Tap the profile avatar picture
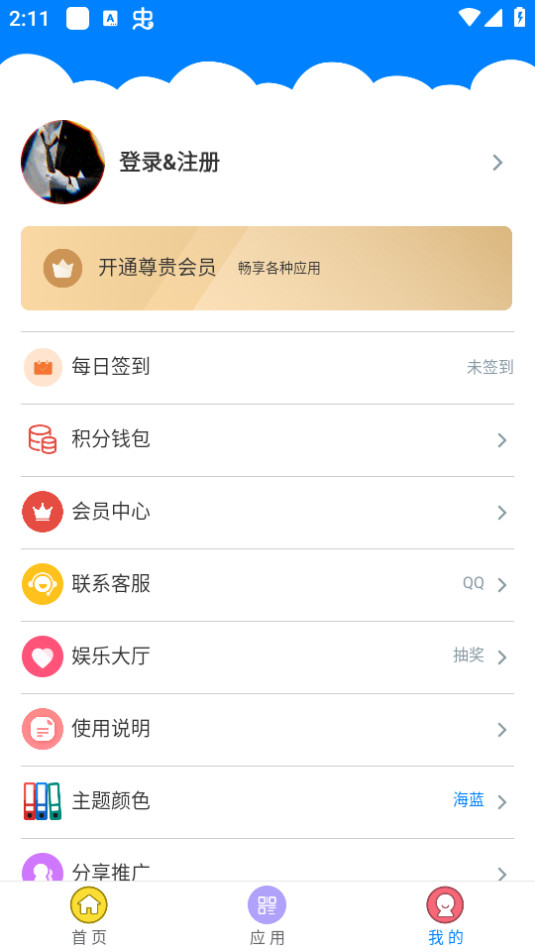Image resolution: width=535 pixels, height=952 pixels. pyautogui.click(x=63, y=162)
